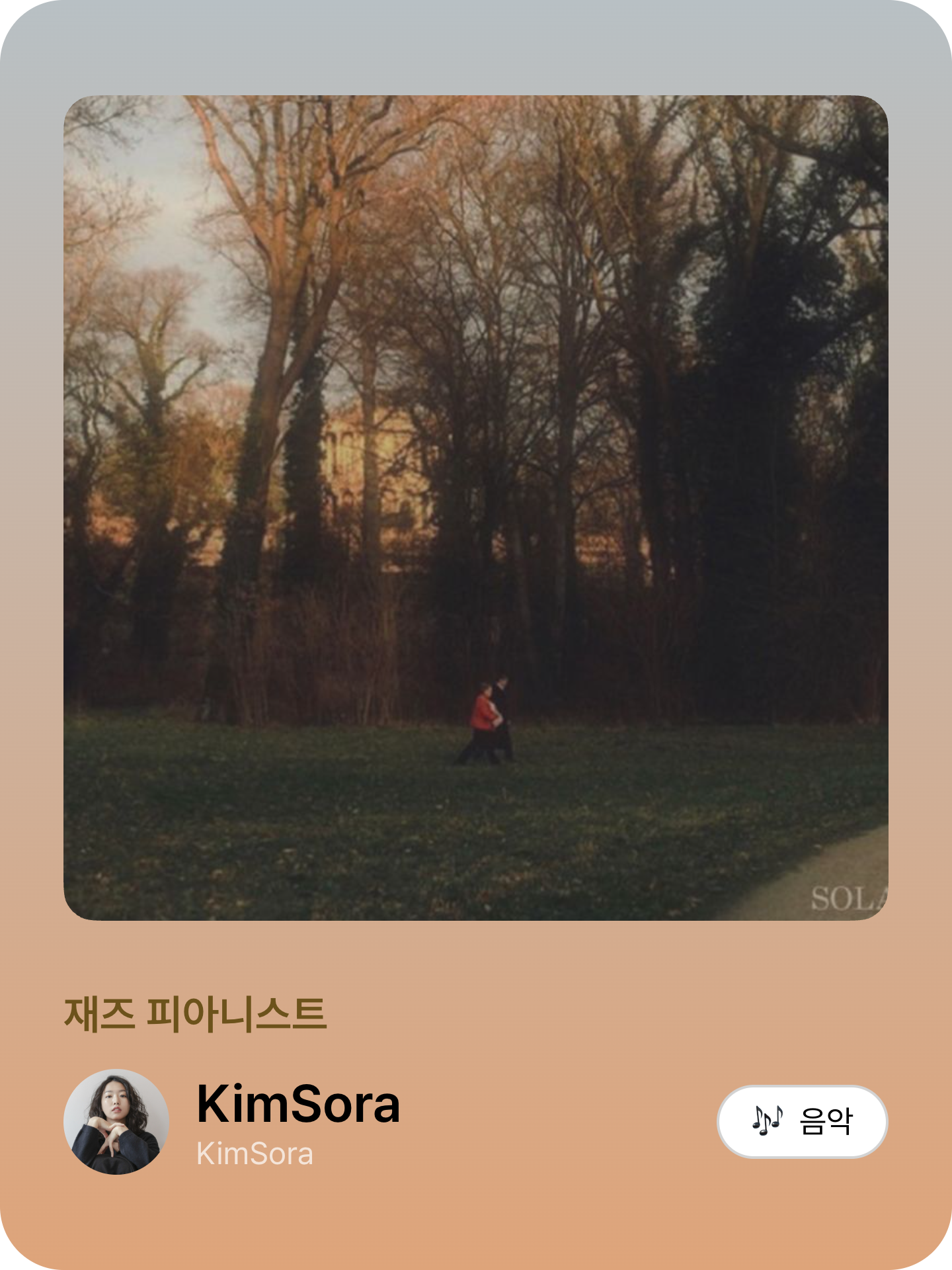
Task: Open KimSora's profile picture
Action: pyautogui.click(x=116, y=1121)
